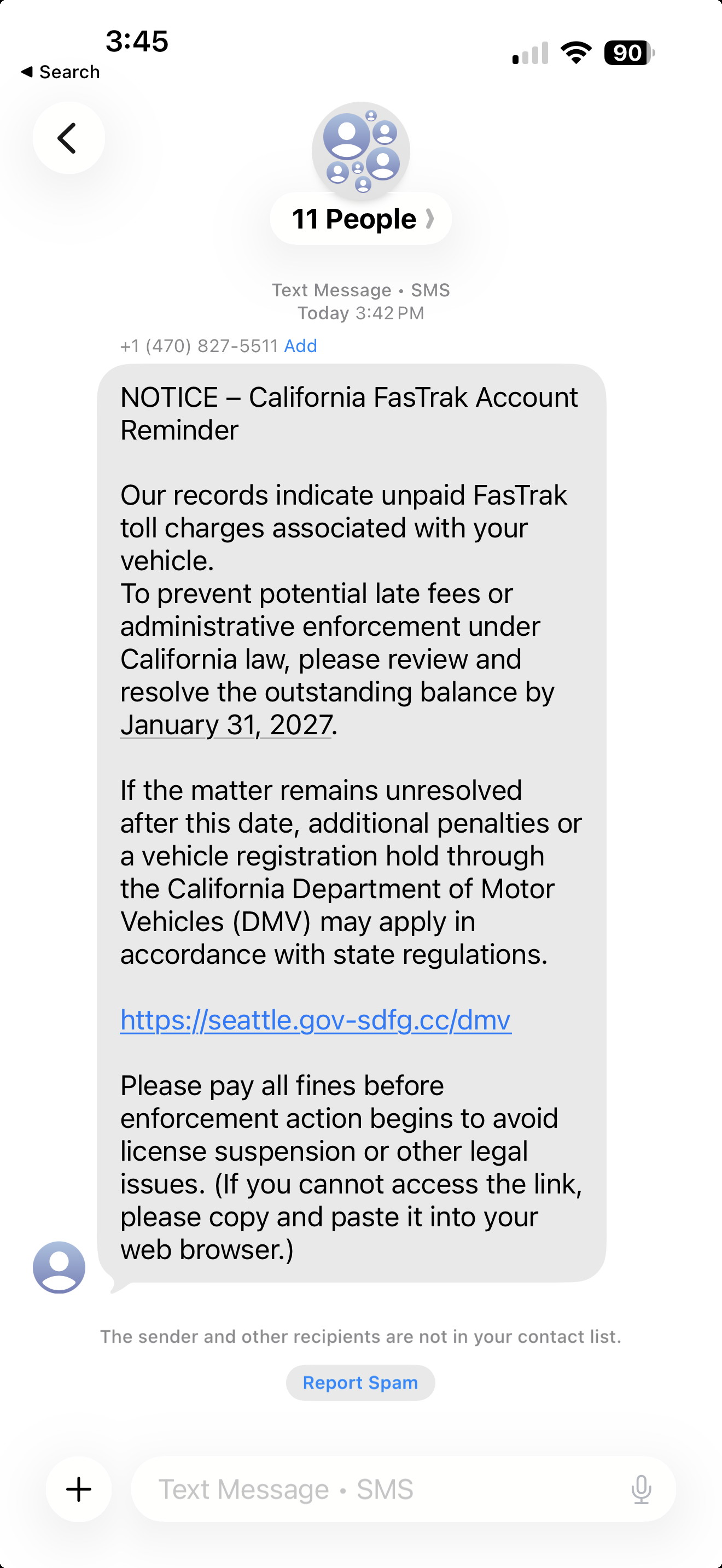Start voice dictation with the microphone

click(x=641, y=1489)
